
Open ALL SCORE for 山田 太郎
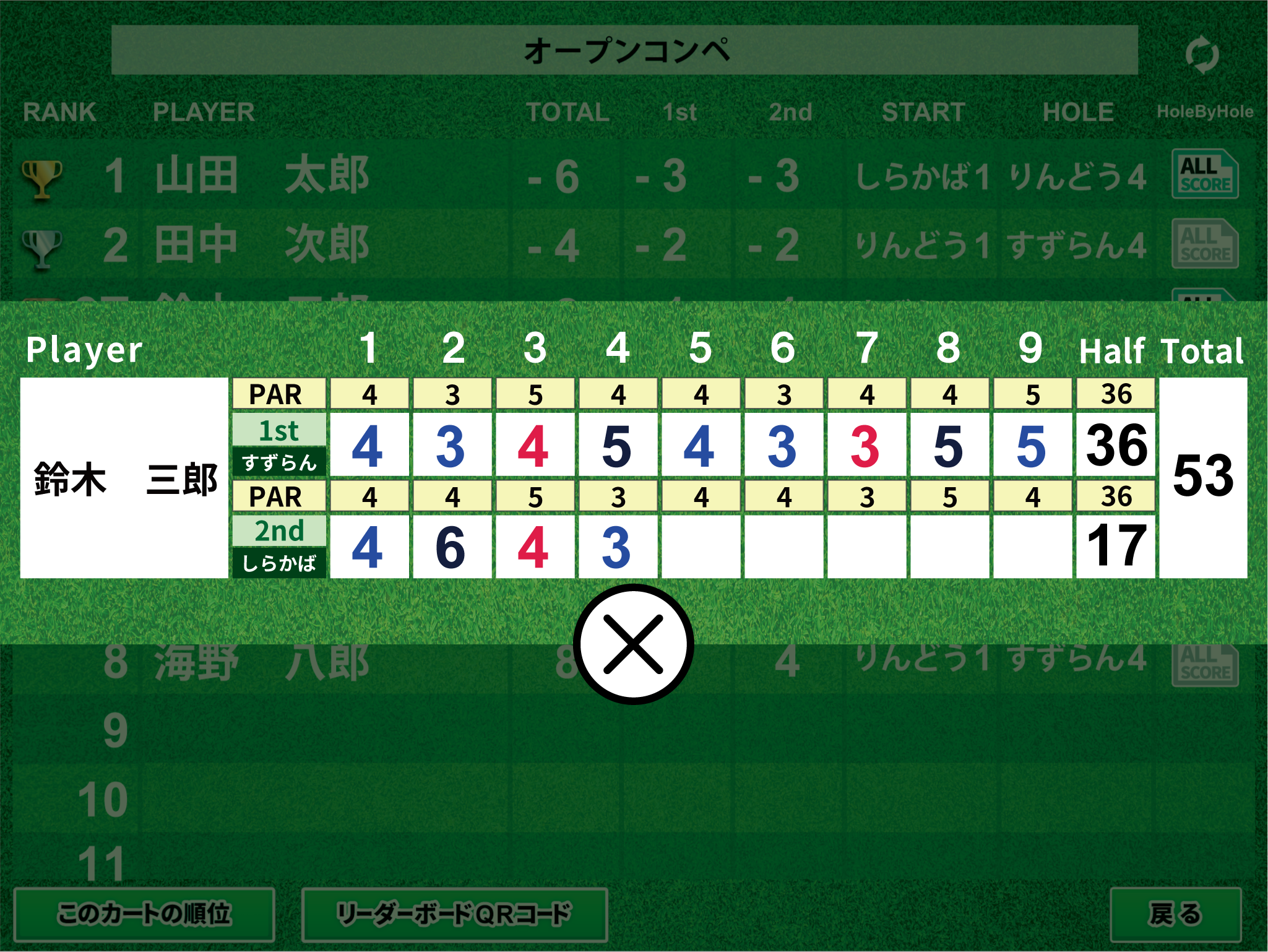pyautogui.click(x=1204, y=175)
